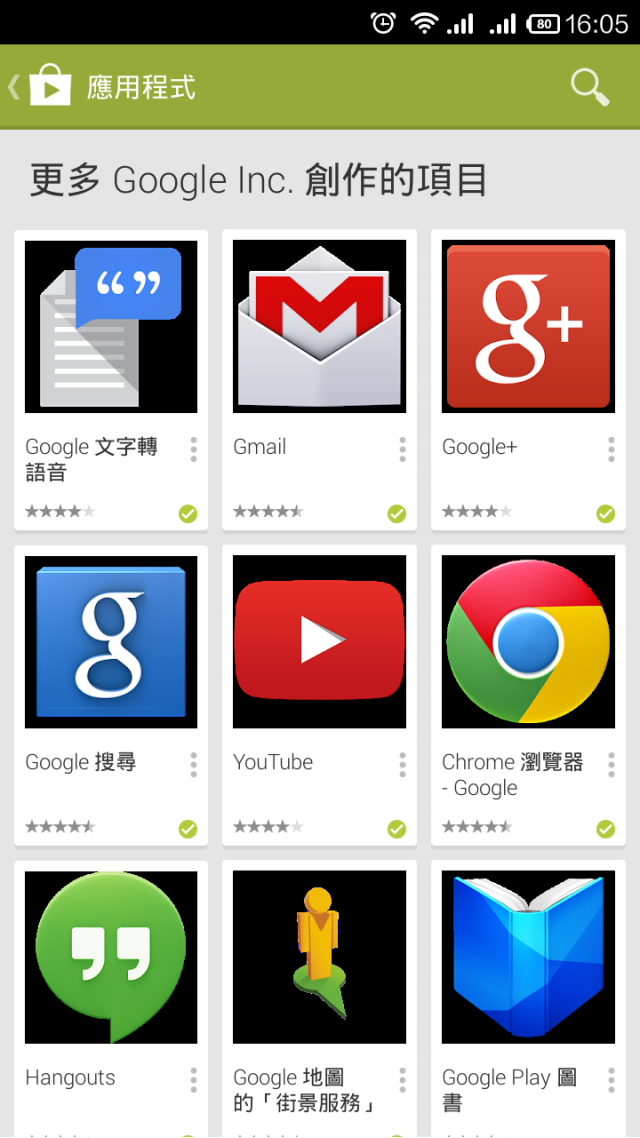Open the Chrome 瀏覽器 app card
Screen dimensions: 640x1138
(528, 642)
